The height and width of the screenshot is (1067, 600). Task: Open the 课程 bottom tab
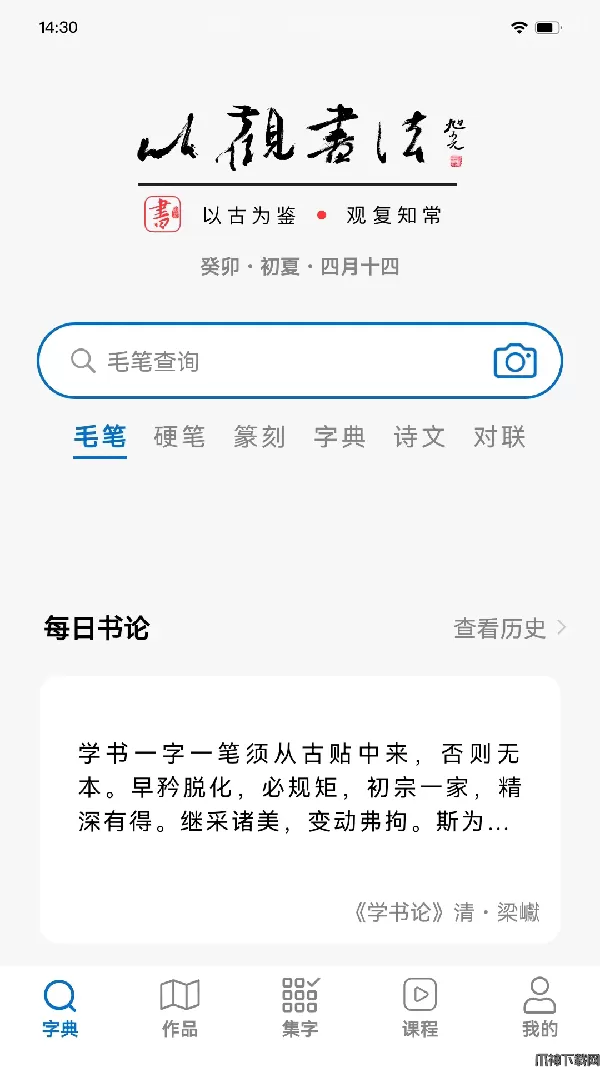point(420,1008)
